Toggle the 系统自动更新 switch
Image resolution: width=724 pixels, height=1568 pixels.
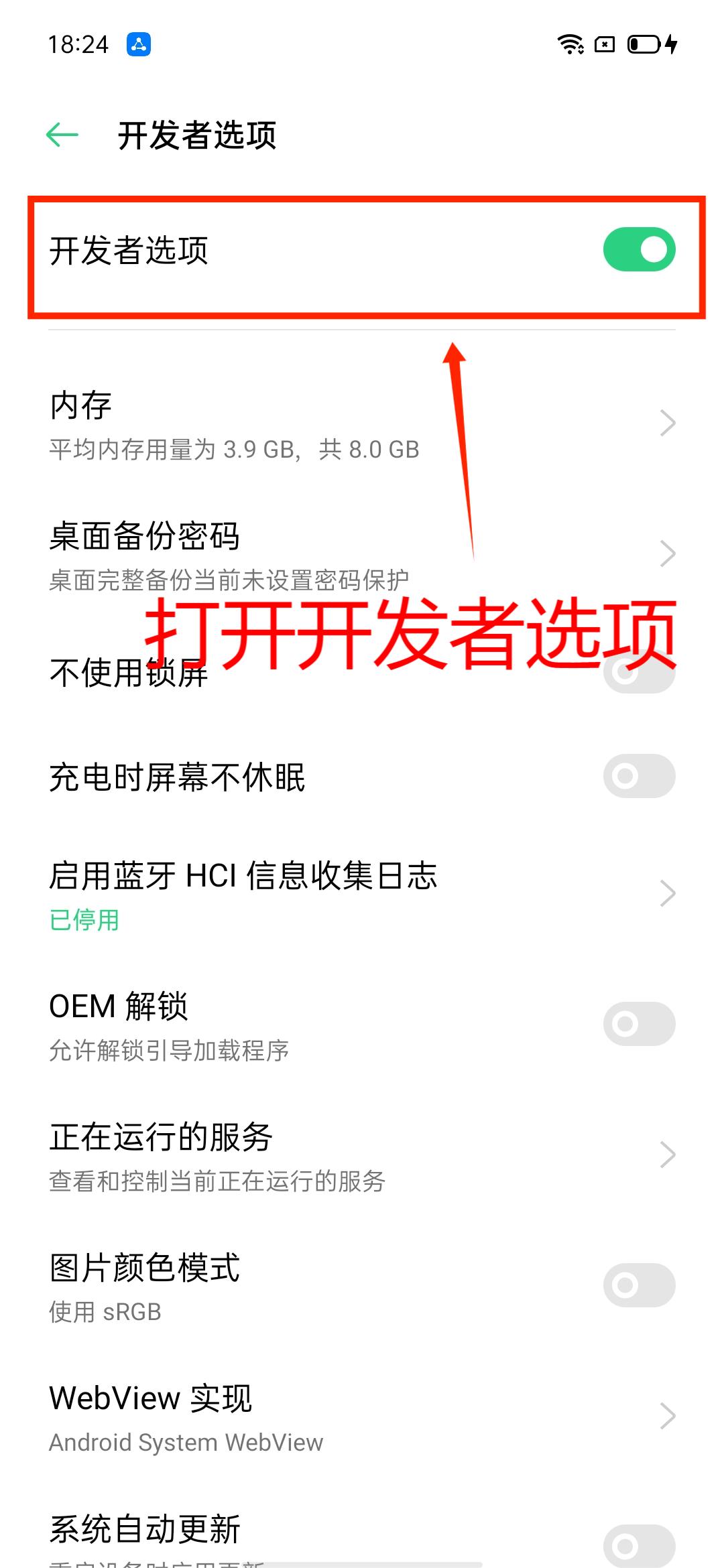click(x=639, y=1546)
